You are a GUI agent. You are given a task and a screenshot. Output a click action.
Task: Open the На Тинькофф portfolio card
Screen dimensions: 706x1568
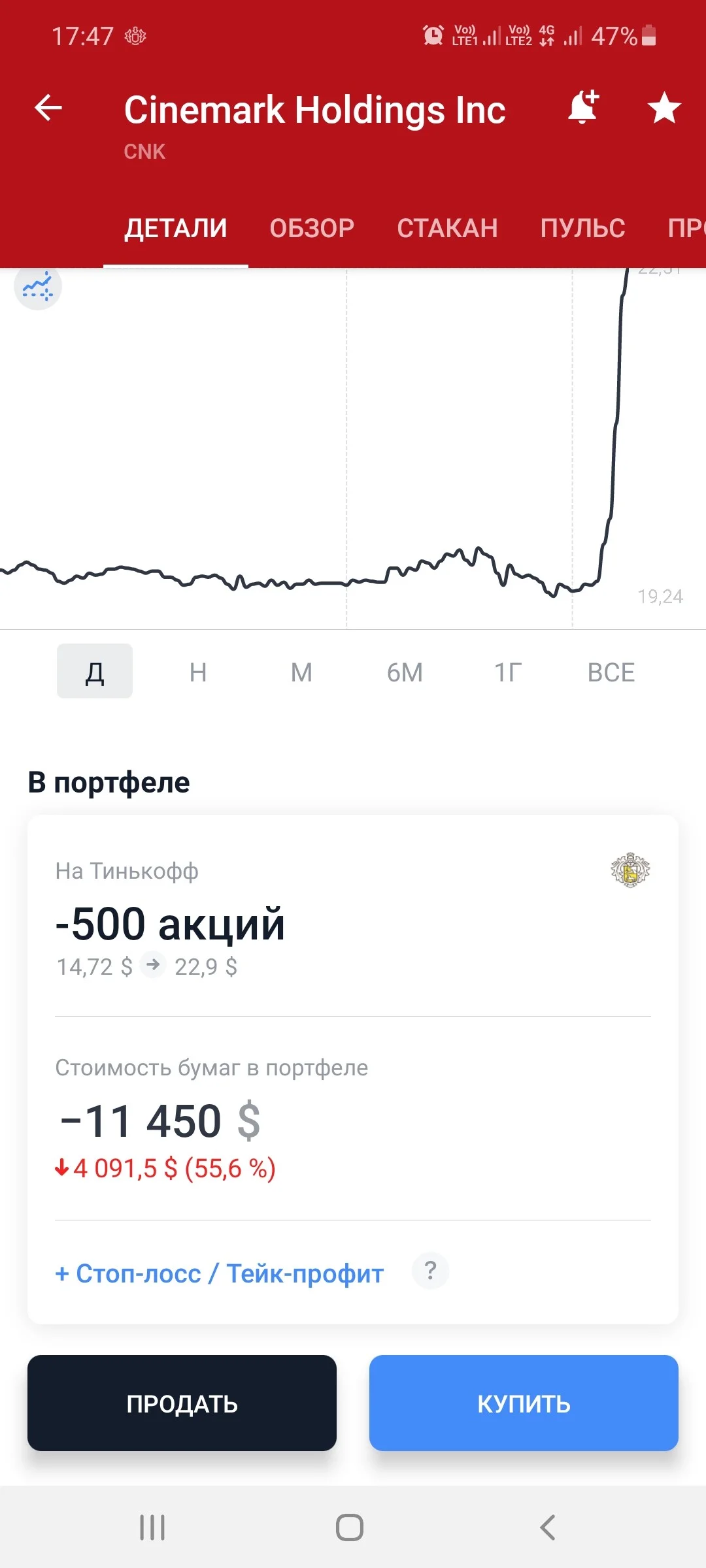(353, 915)
